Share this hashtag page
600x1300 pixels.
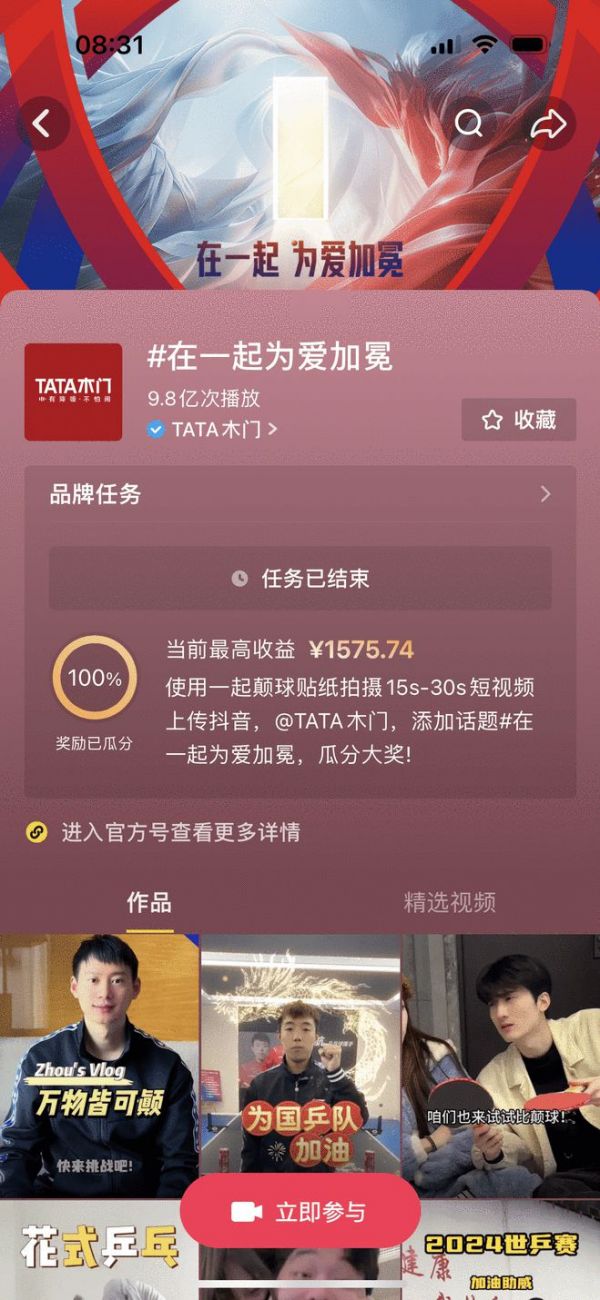pos(549,124)
